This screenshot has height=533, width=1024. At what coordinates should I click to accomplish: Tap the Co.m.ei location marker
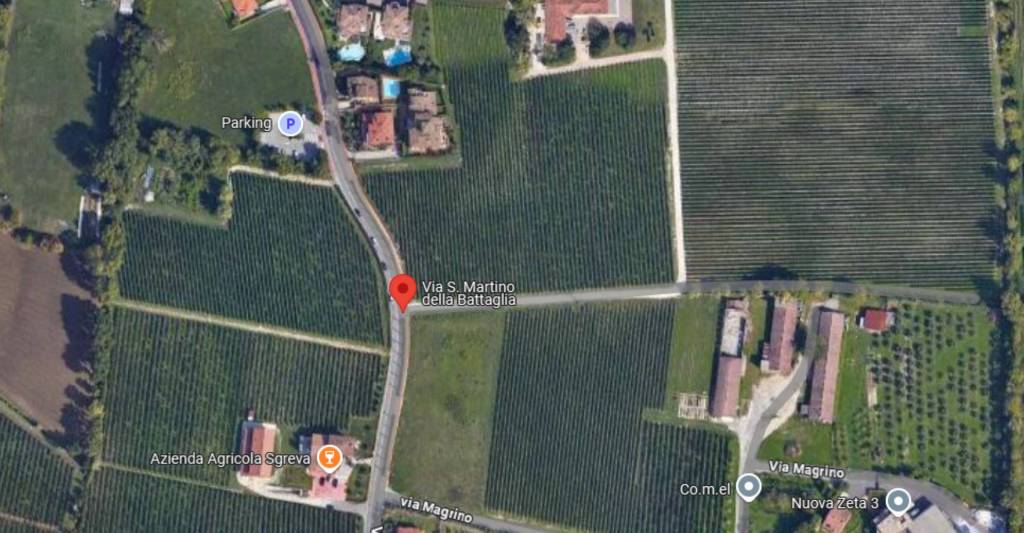click(x=749, y=487)
